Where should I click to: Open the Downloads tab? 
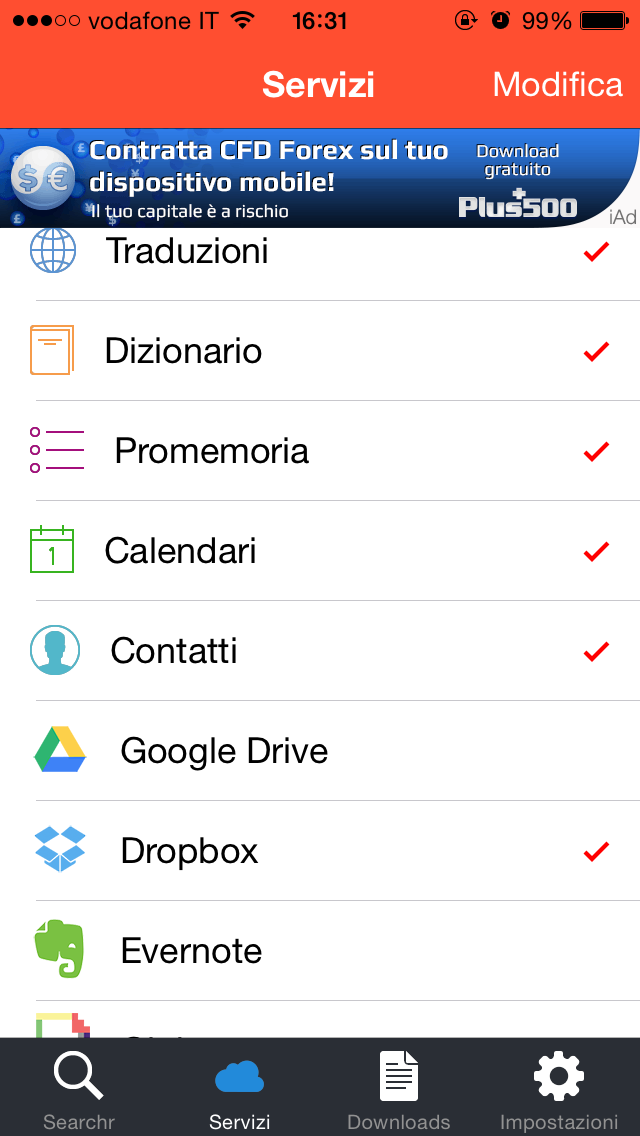coord(399,1088)
